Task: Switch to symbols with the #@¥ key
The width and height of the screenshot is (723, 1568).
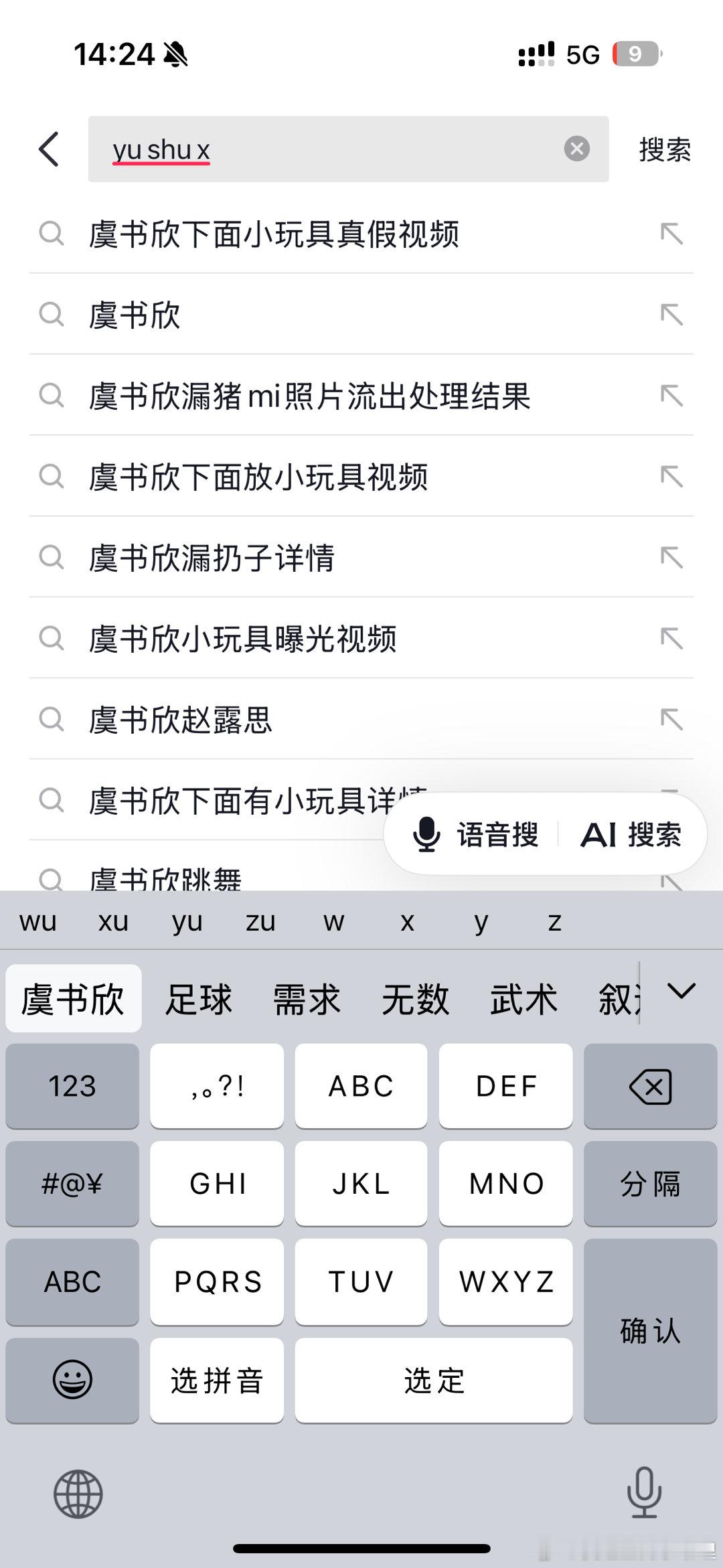Action: tap(72, 1183)
